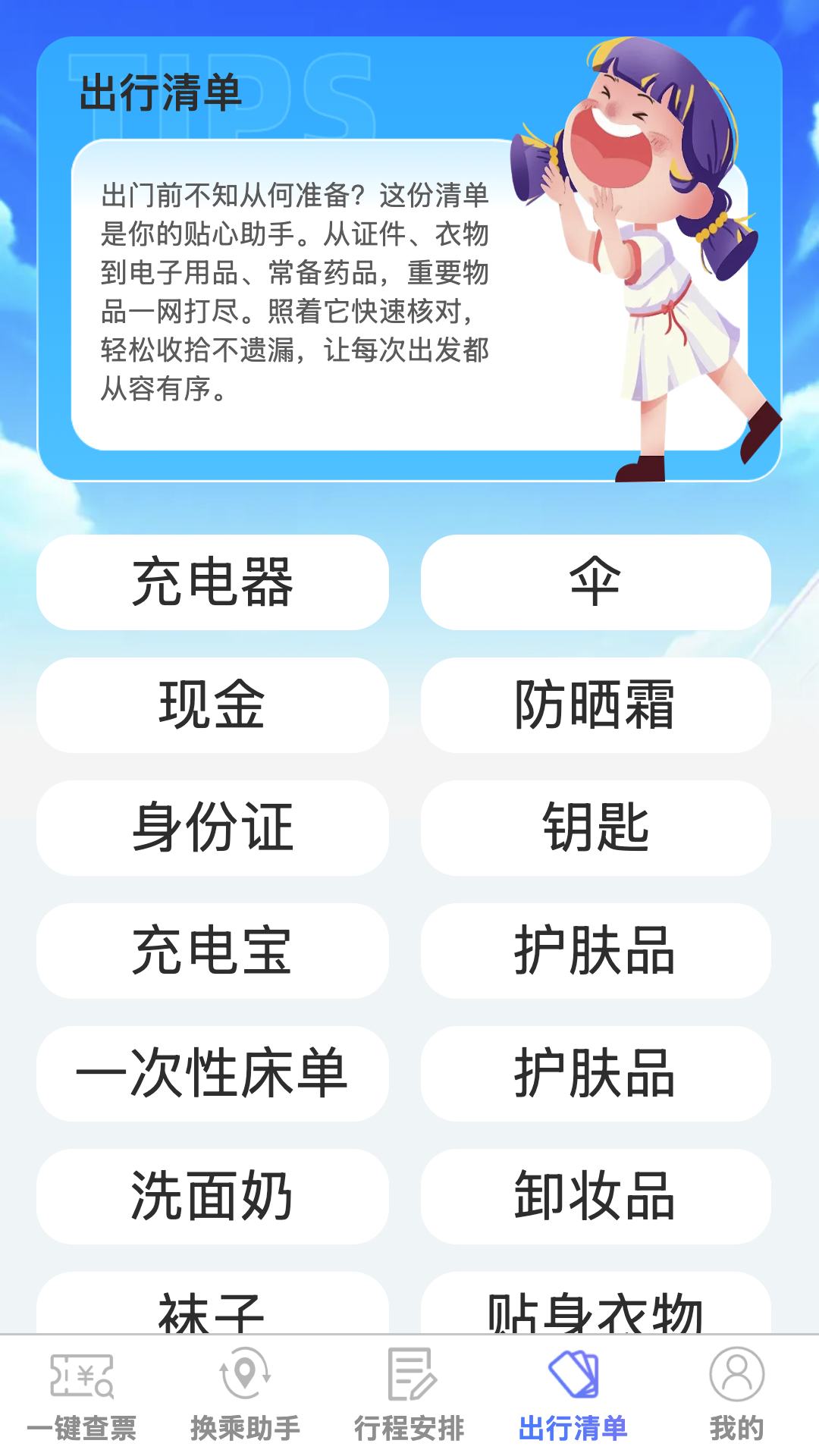Viewport: 819px width, 1456px height.
Task: Tap the 一次性床单 item
Action: pyautogui.click(x=212, y=1074)
